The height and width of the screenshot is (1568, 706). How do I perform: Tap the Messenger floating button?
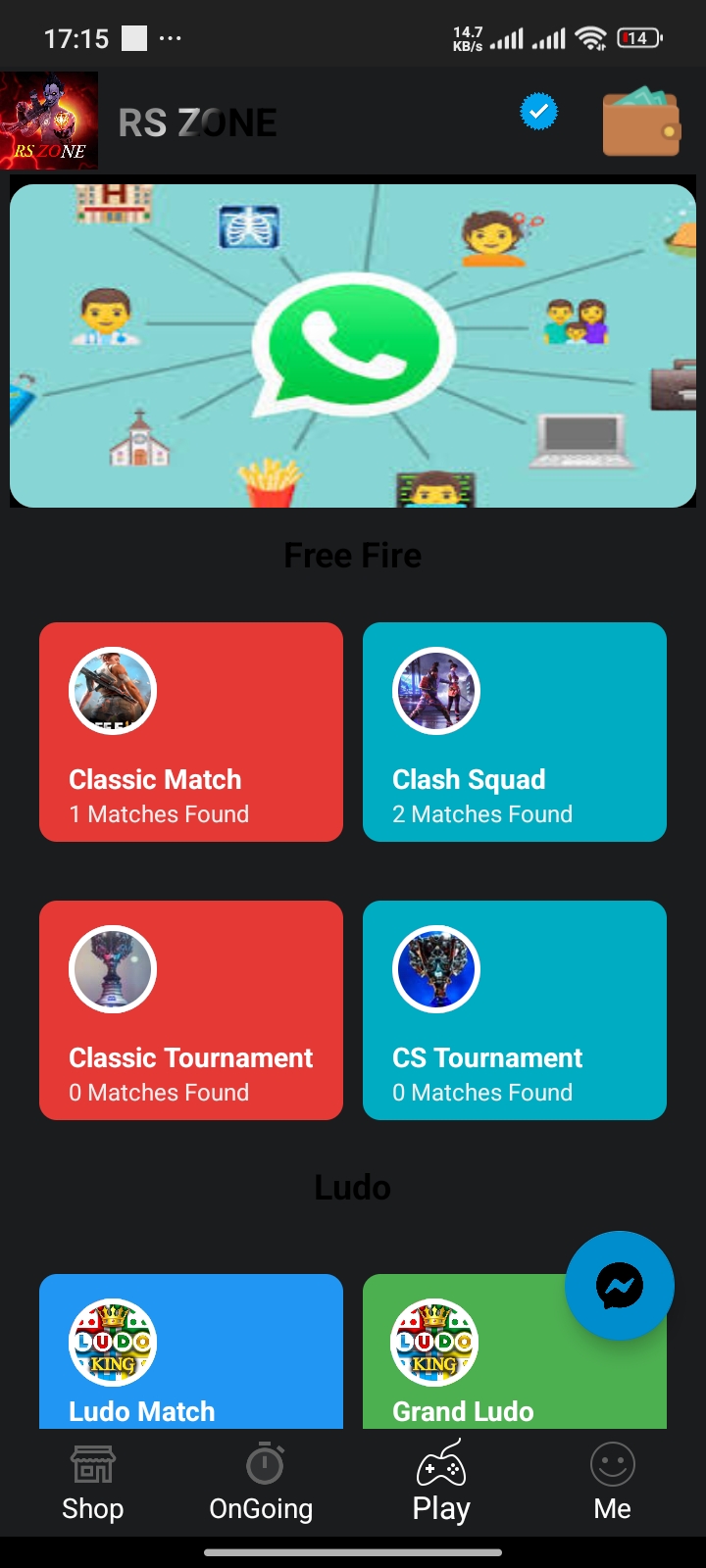click(620, 1286)
